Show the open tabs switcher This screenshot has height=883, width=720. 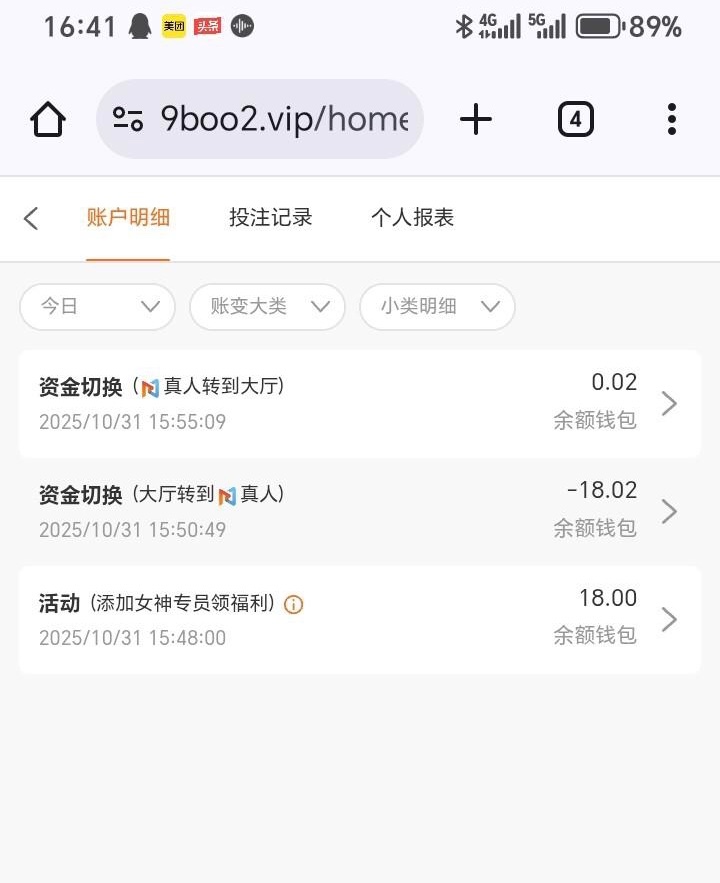[575, 120]
